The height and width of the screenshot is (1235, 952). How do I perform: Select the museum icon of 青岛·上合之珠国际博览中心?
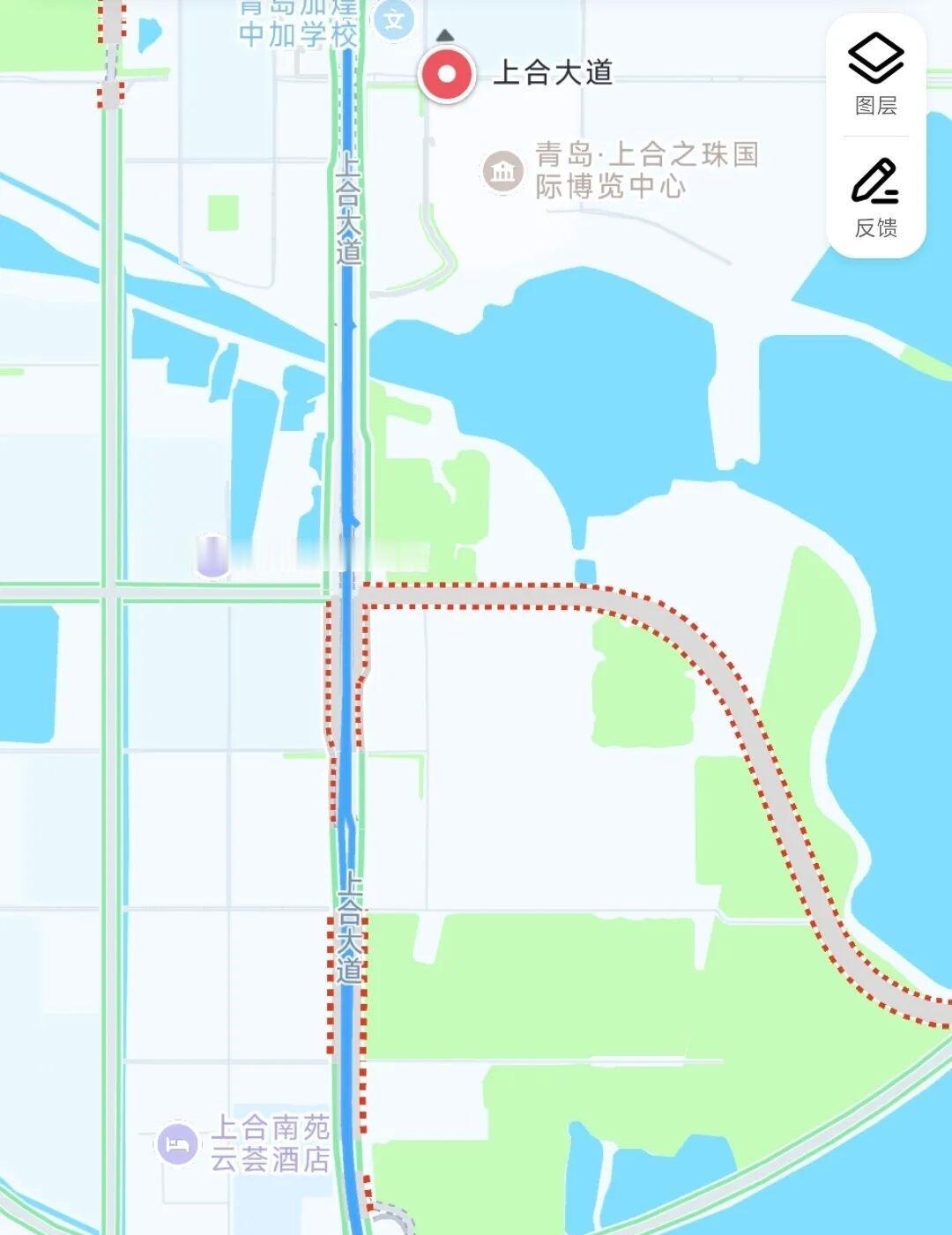[503, 173]
